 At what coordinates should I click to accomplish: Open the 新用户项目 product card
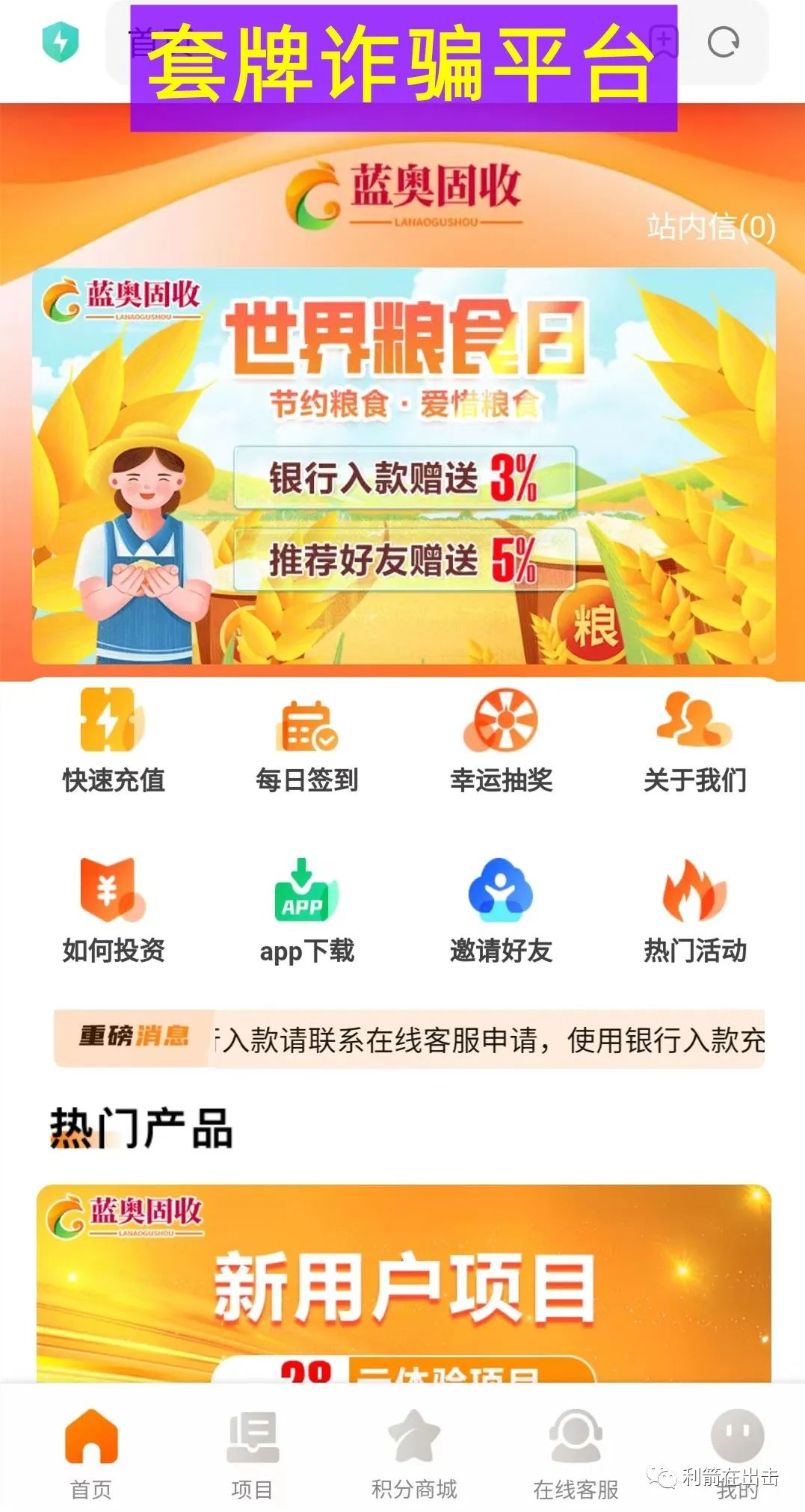pyautogui.click(x=404, y=1283)
